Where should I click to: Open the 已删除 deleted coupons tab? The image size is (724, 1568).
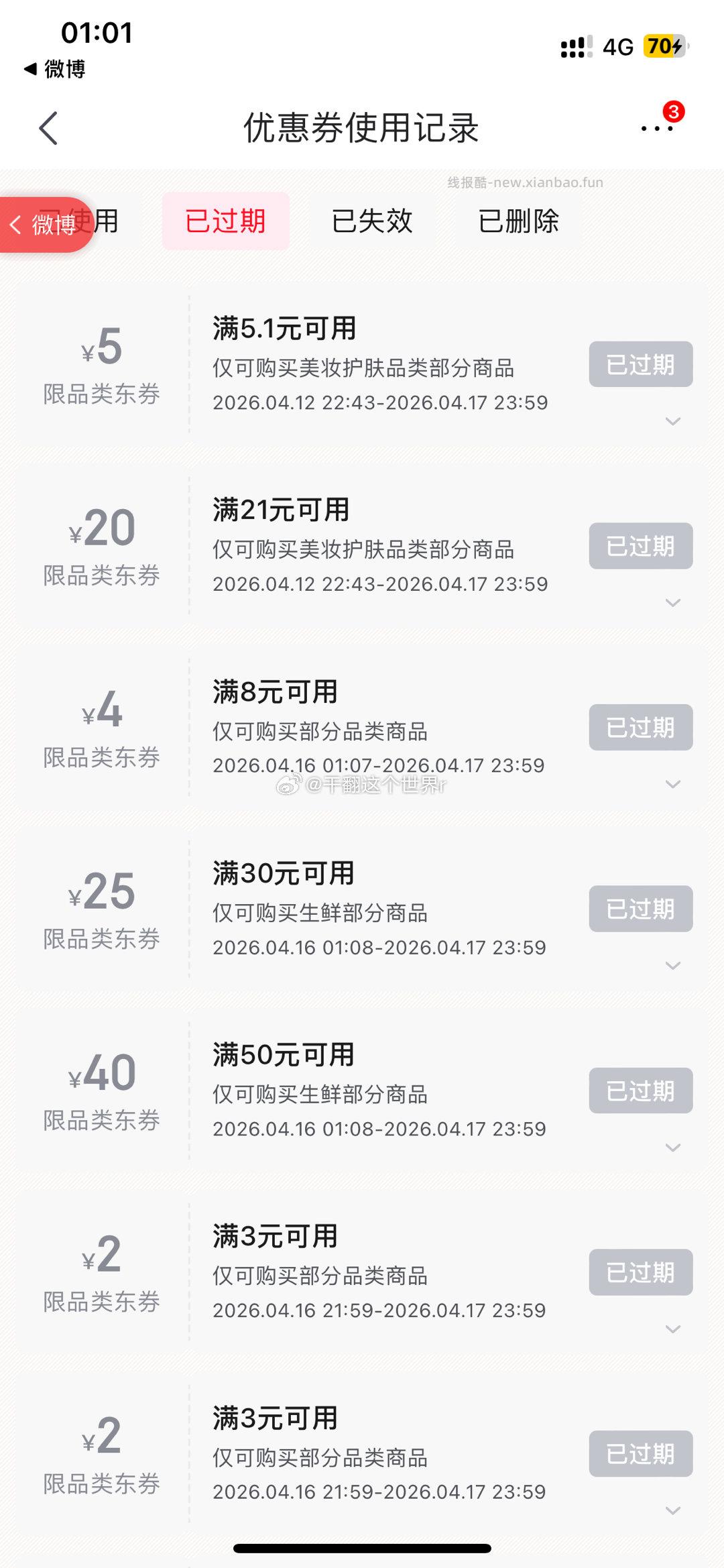point(520,222)
